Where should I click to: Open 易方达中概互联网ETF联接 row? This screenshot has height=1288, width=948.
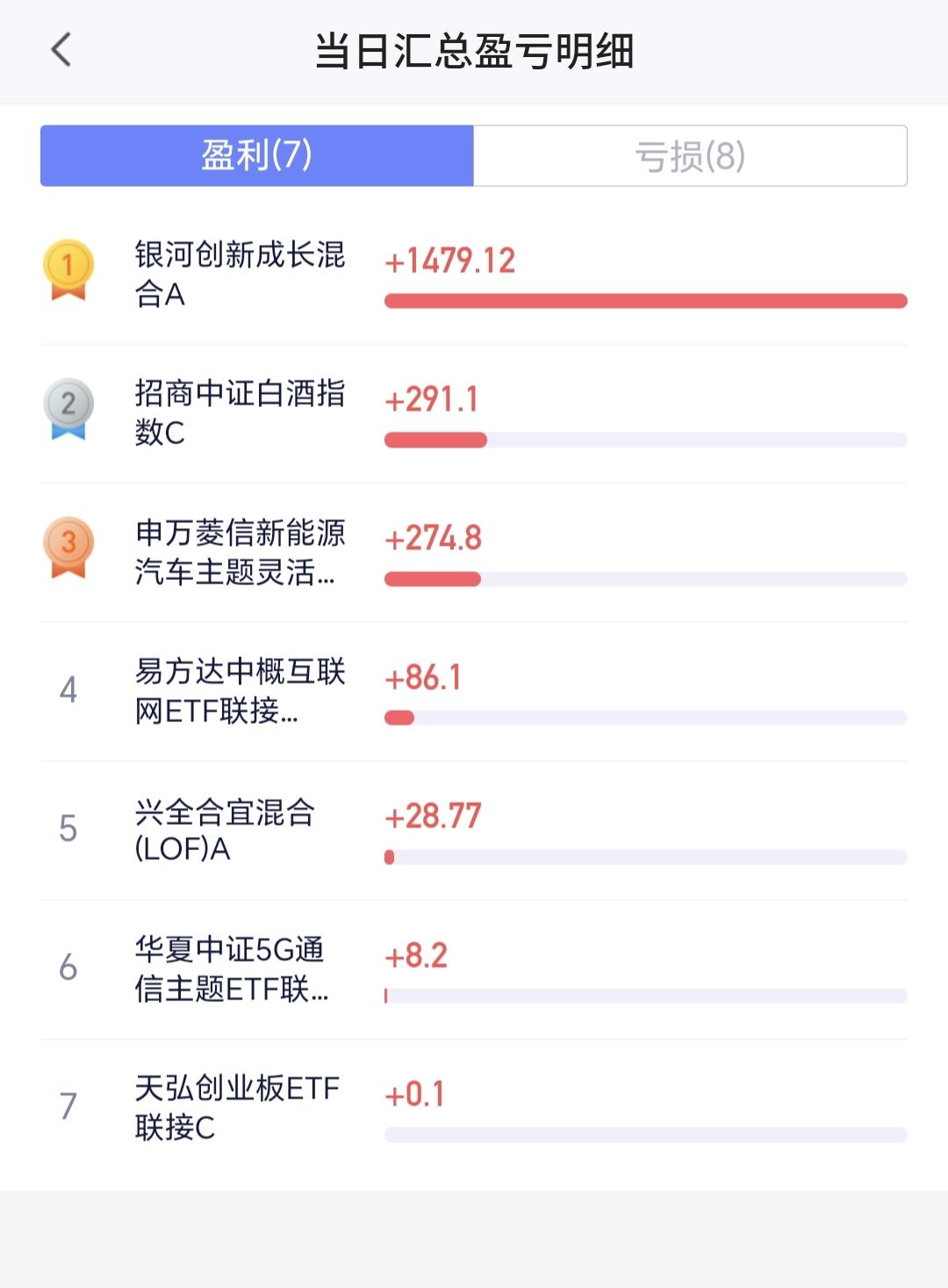click(x=474, y=691)
